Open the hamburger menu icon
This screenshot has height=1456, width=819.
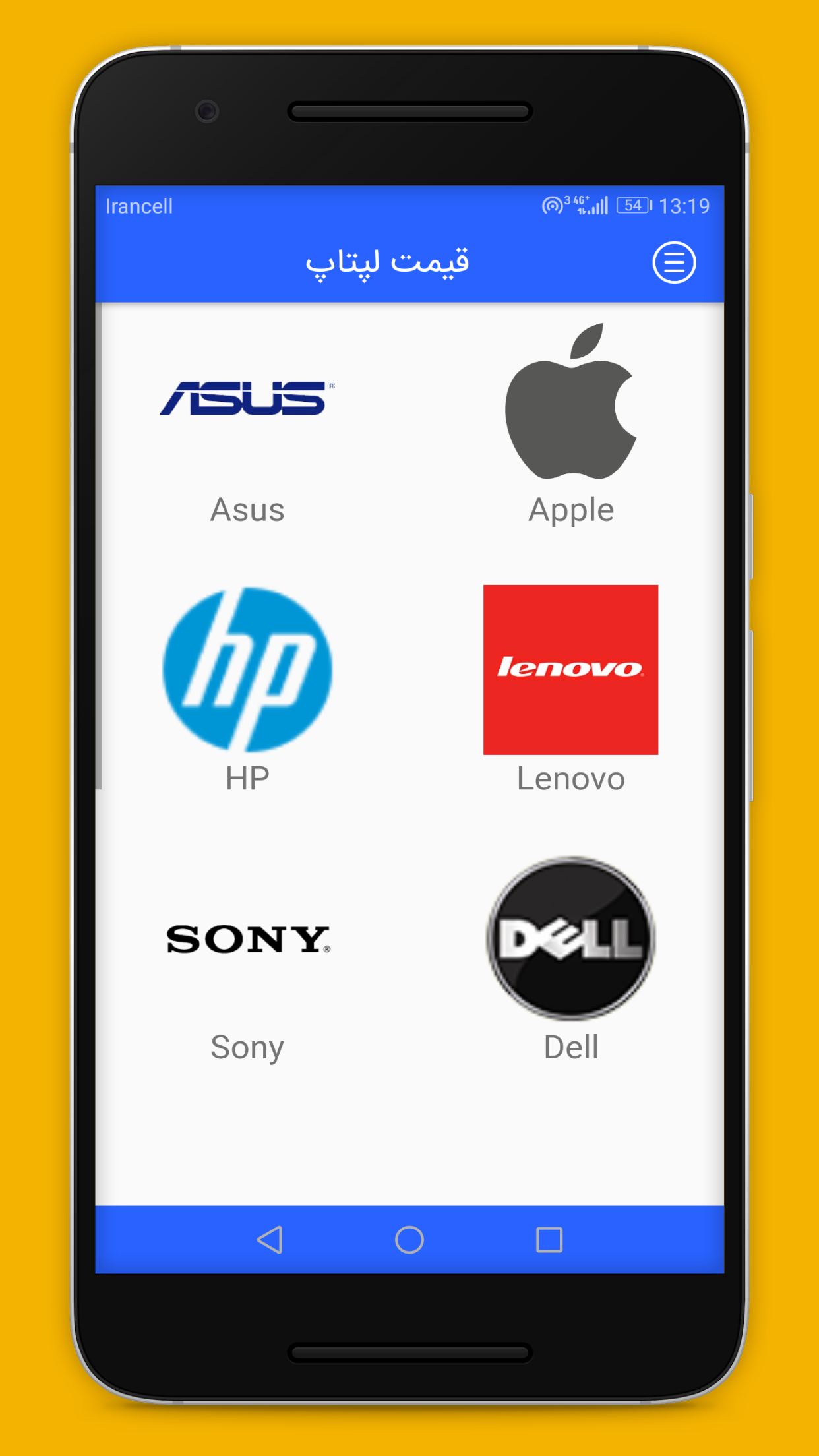coord(674,262)
